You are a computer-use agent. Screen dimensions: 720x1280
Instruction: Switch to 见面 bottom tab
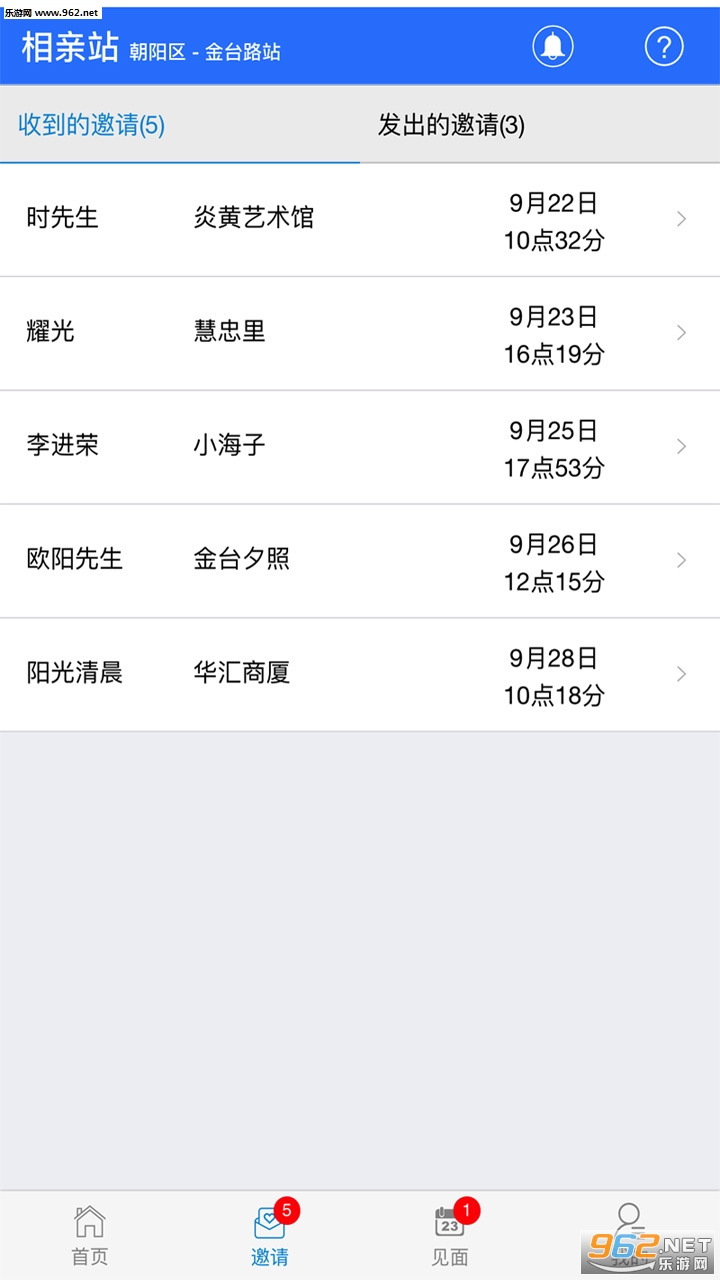450,1236
